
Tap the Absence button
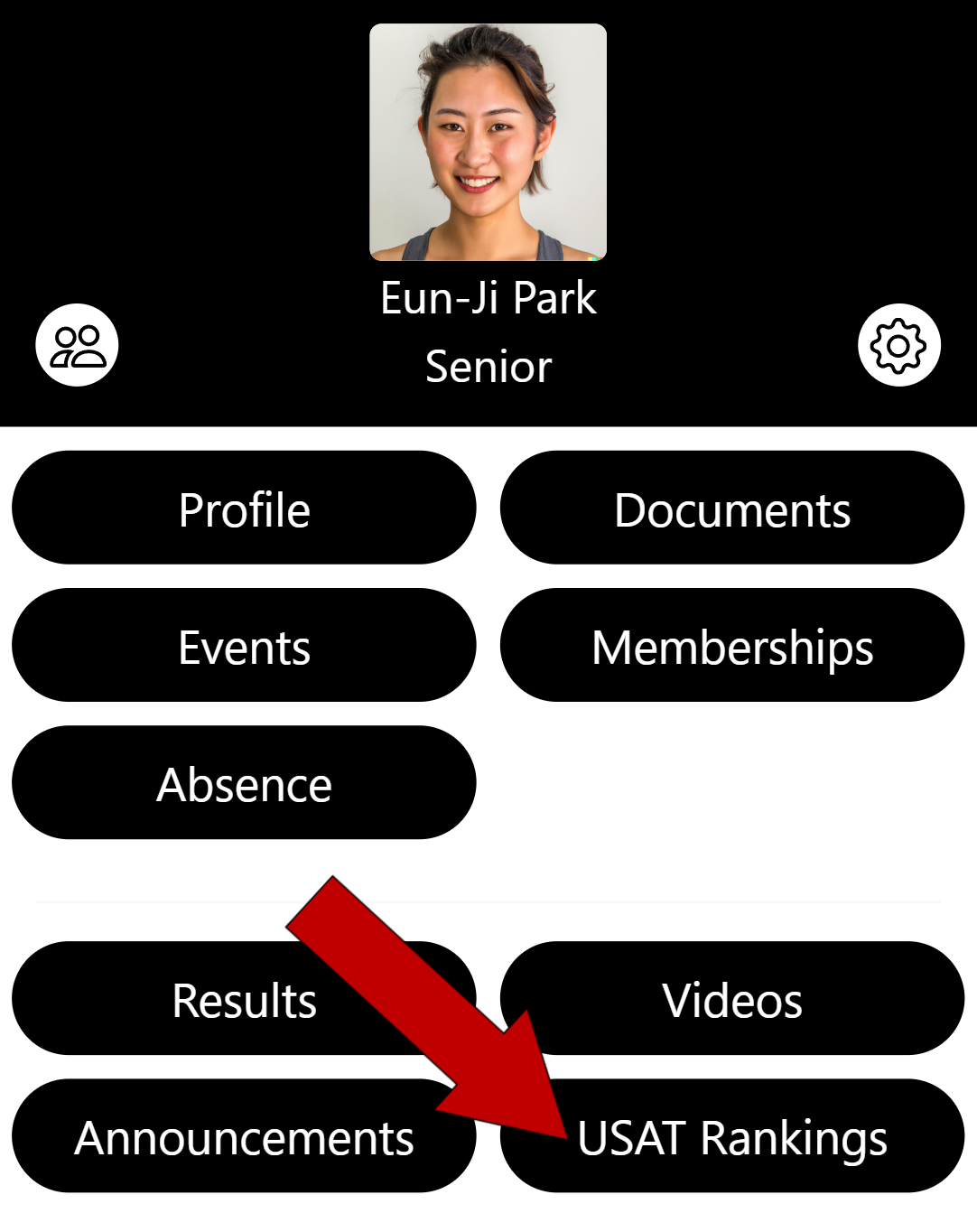244,783
